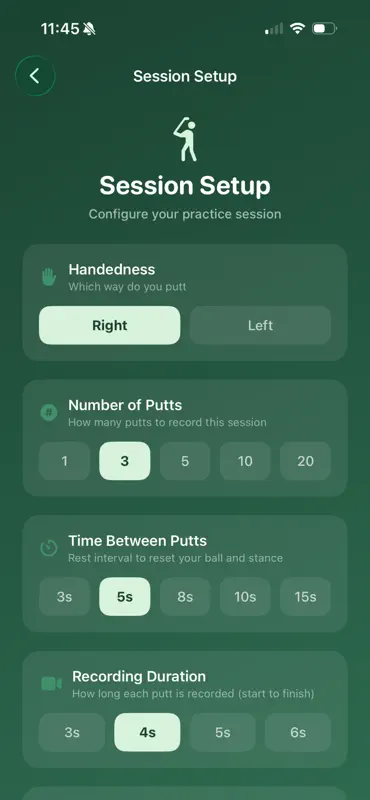Pick 10 putts to record
Image resolution: width=370 pixels, height=800 pixels.
(245, 461)
